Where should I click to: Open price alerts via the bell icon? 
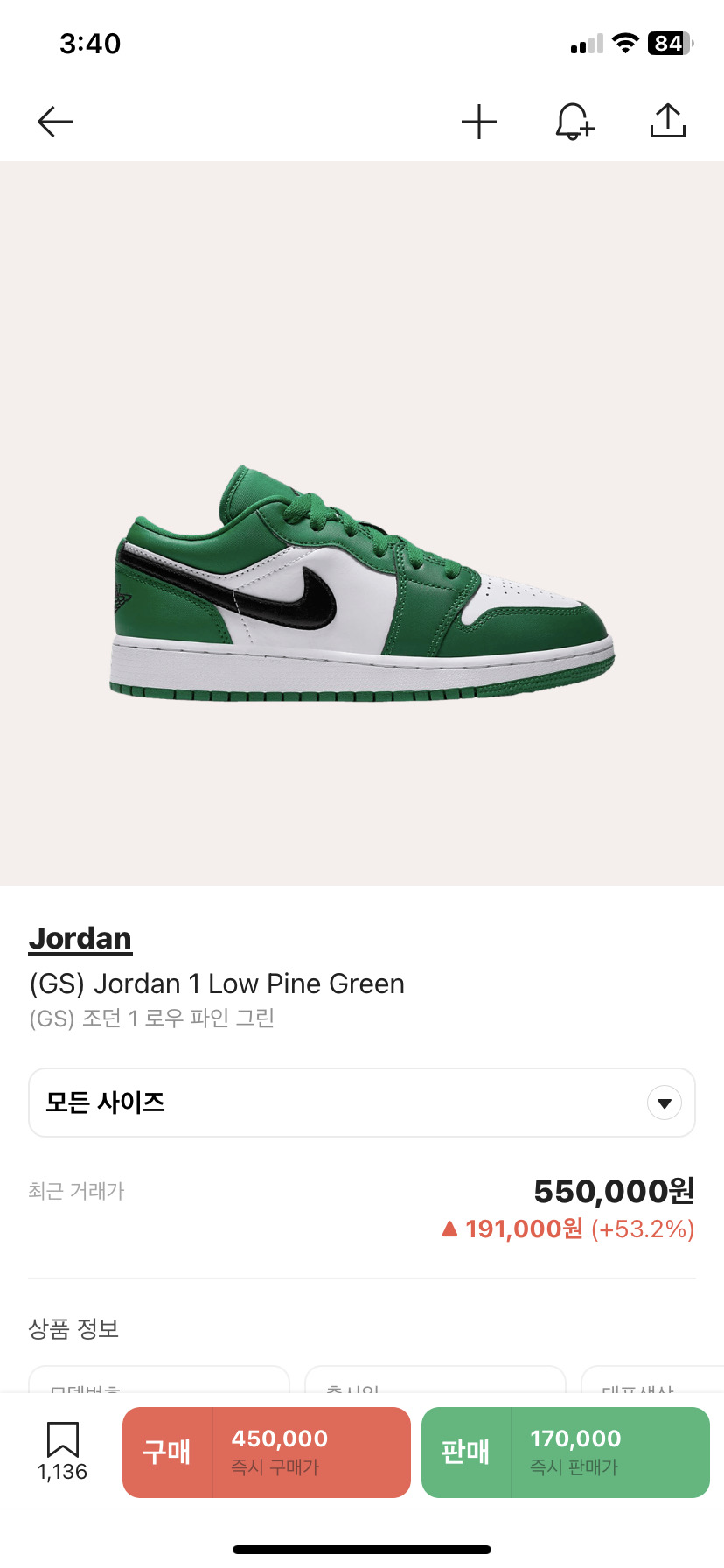[x=573, y=121]
